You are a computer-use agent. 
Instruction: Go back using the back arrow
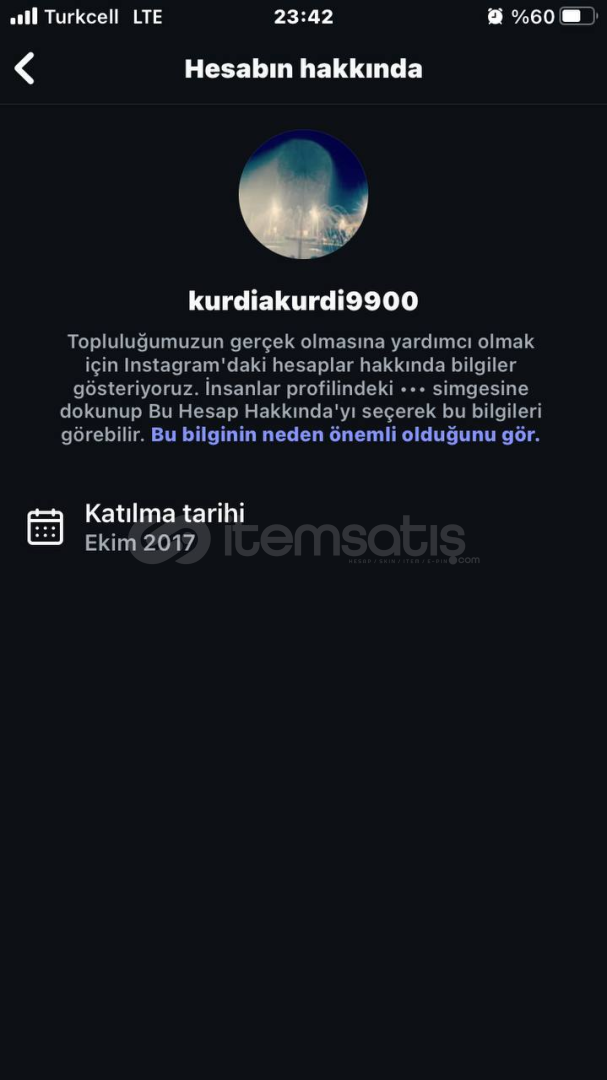point(25,68)
